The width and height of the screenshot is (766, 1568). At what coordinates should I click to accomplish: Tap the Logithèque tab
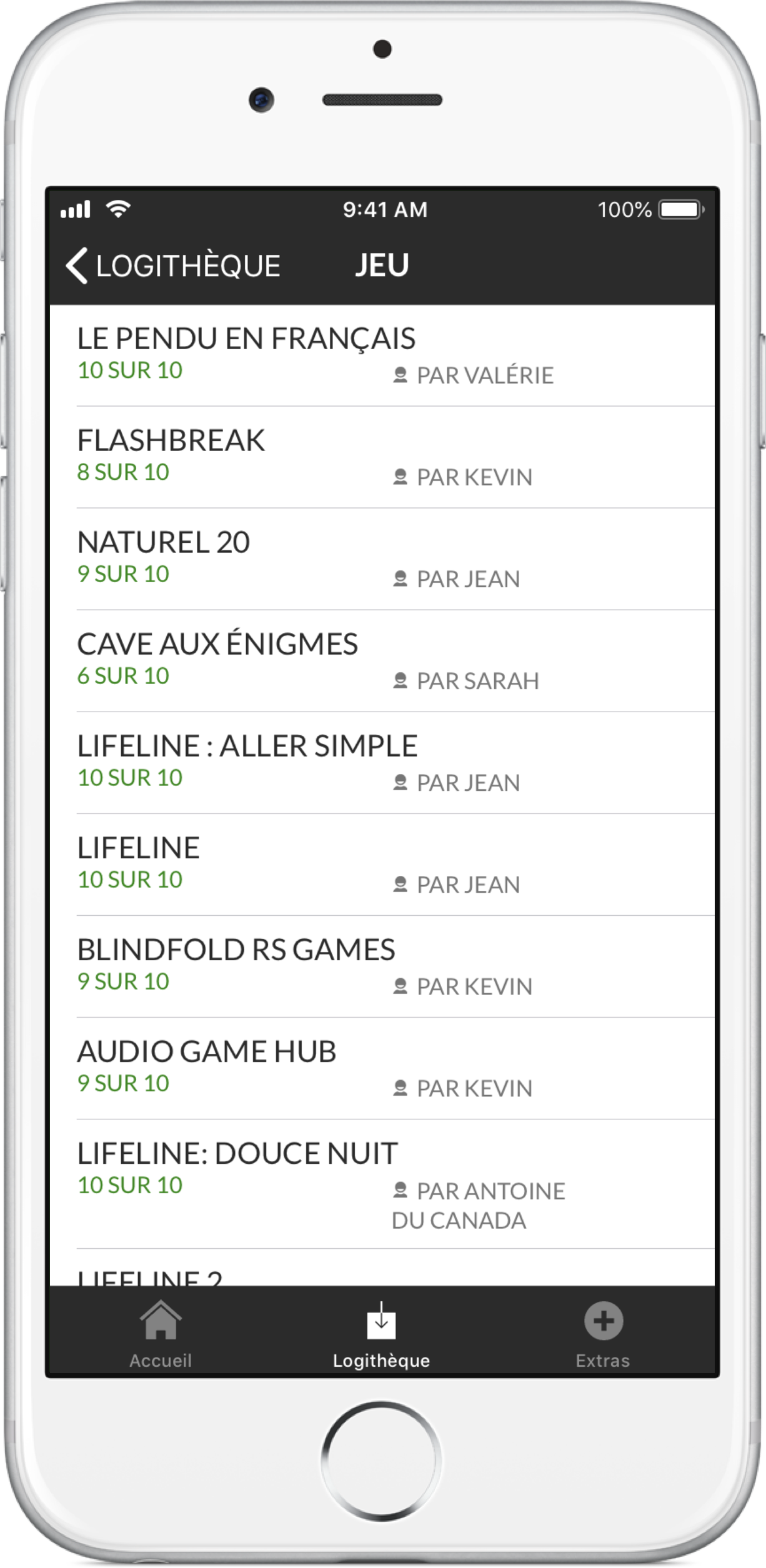381,1333
